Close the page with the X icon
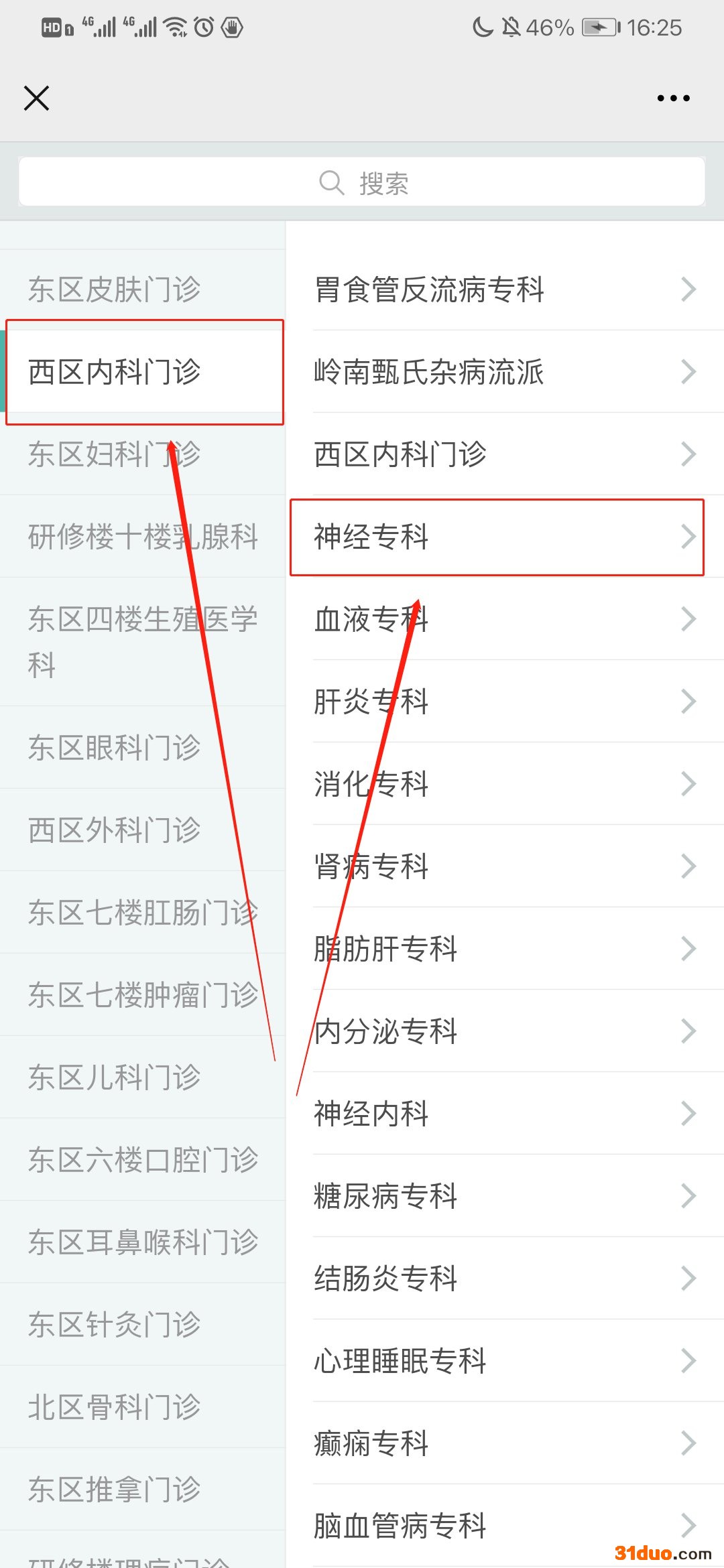724x1568 pixels. click(x=37, y=98)
